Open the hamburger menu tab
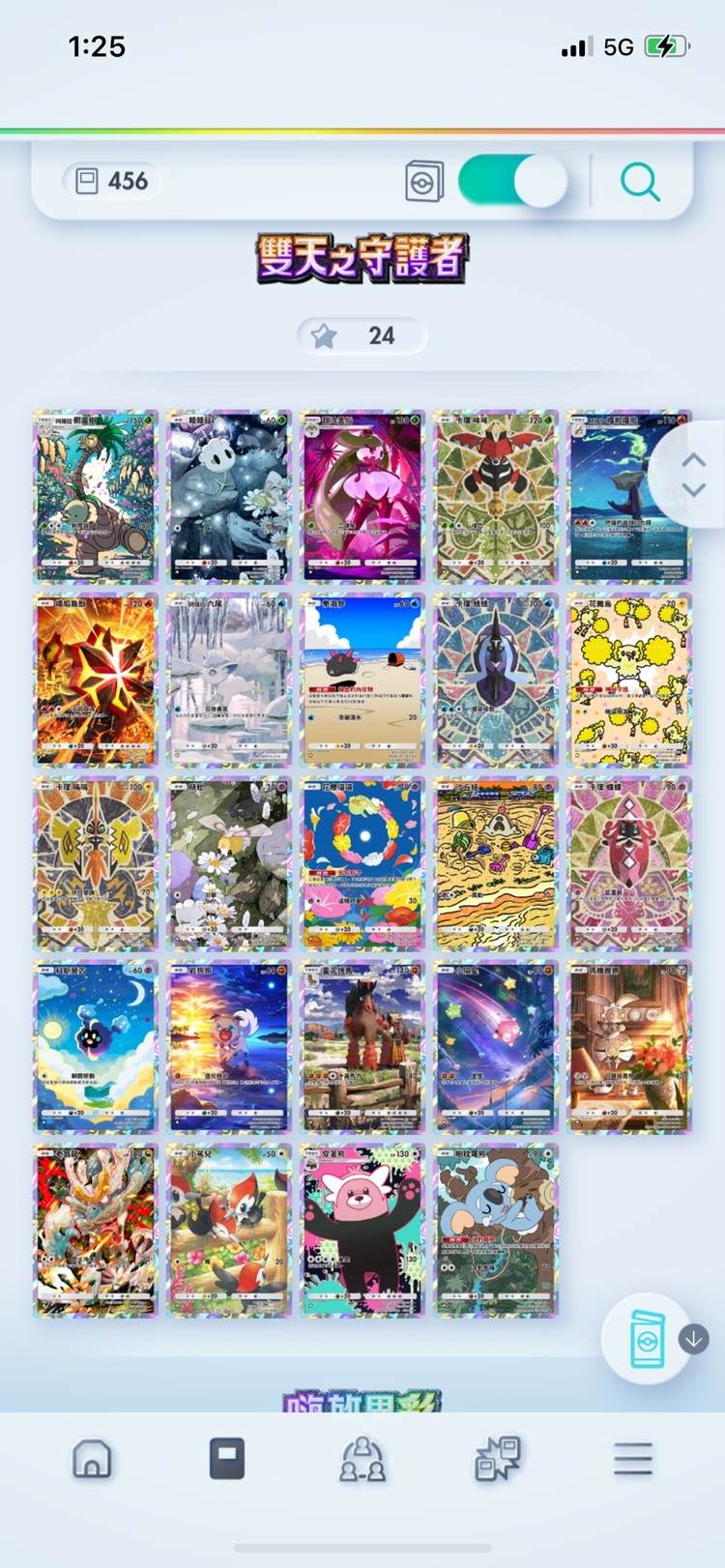725x1568 pixels. point(633,1459)
